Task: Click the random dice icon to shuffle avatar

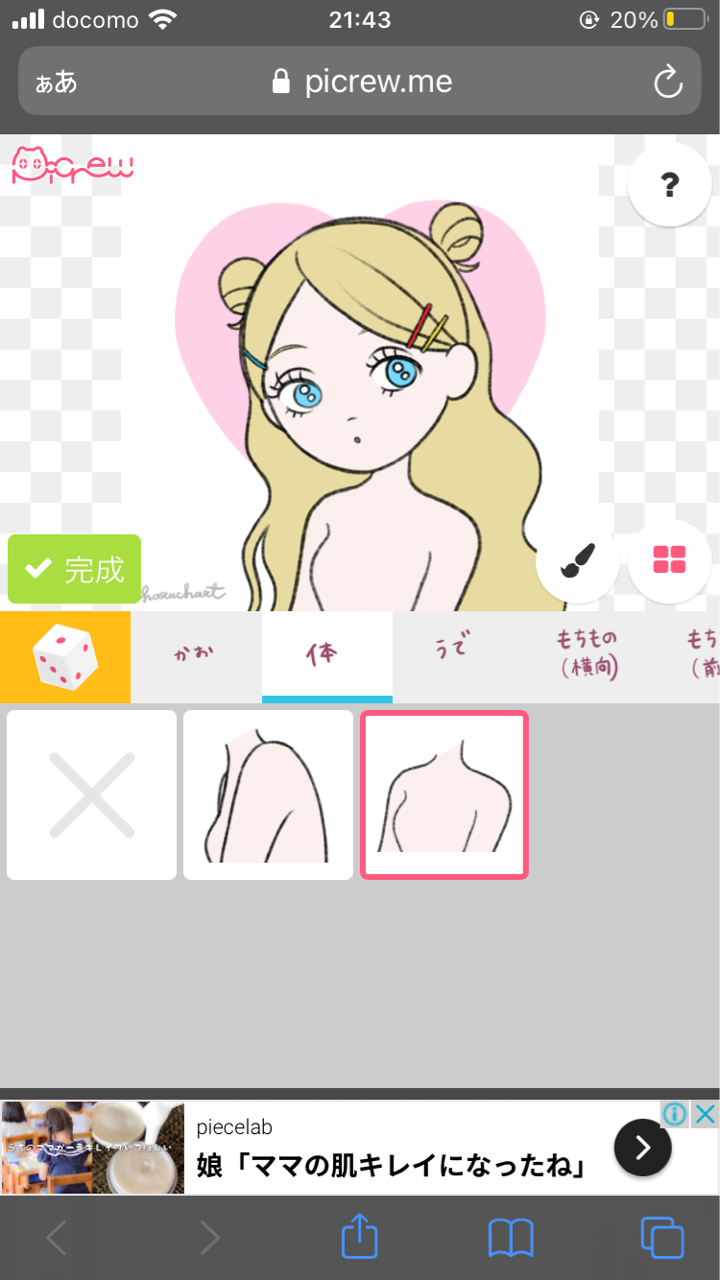Action: point(64,657)
